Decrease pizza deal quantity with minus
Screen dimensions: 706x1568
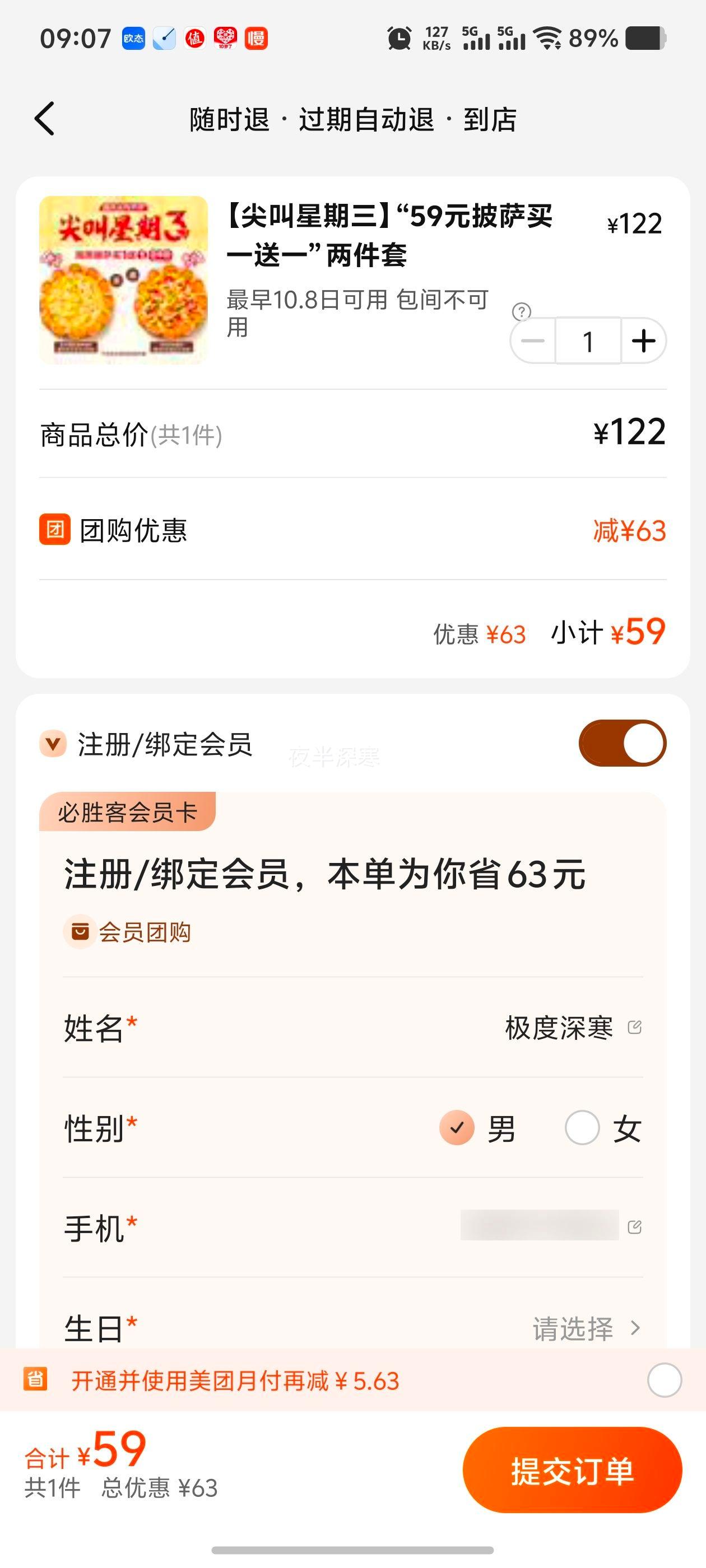coord(533,341)
